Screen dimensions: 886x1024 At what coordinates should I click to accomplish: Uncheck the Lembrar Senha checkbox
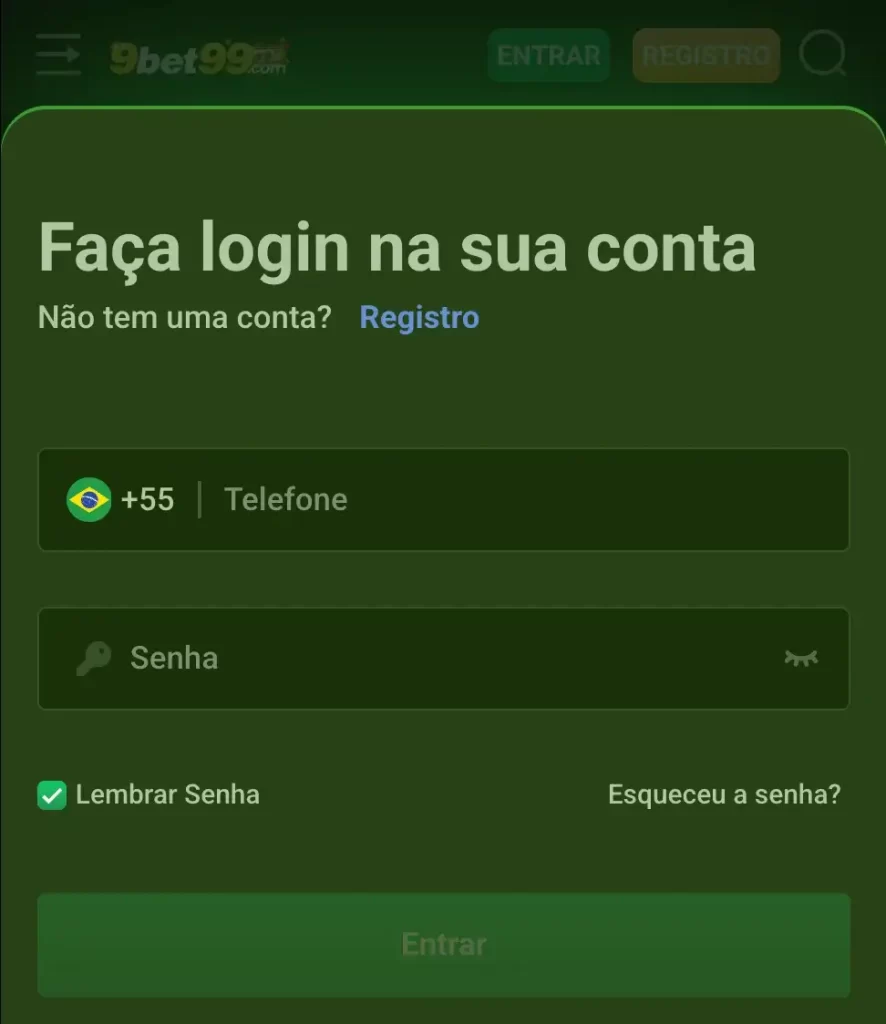[x=52, y=796]
